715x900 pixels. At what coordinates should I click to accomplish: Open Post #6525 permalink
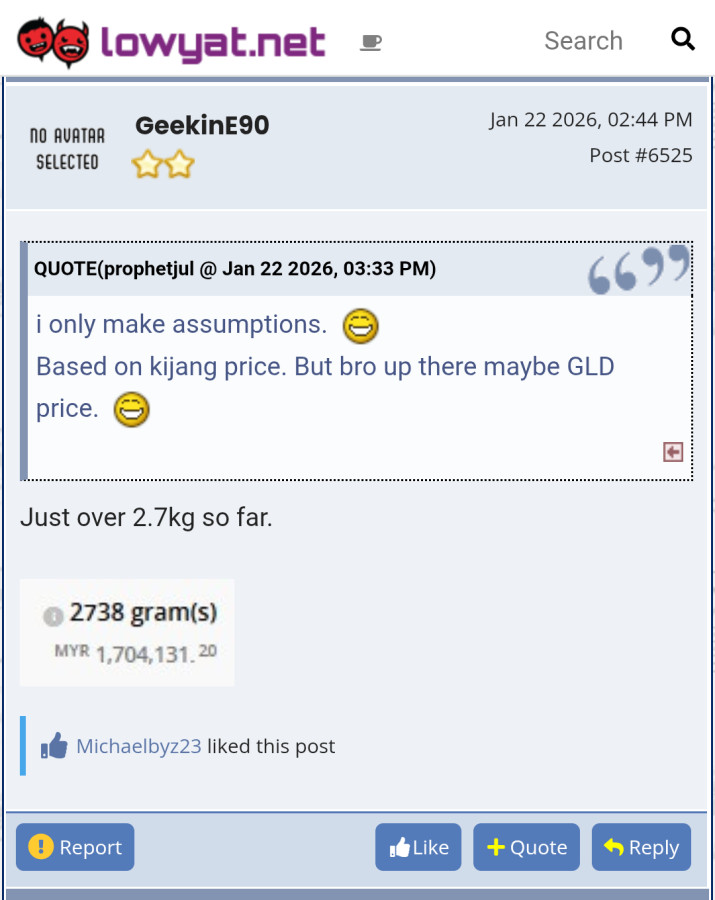(640, 155)
